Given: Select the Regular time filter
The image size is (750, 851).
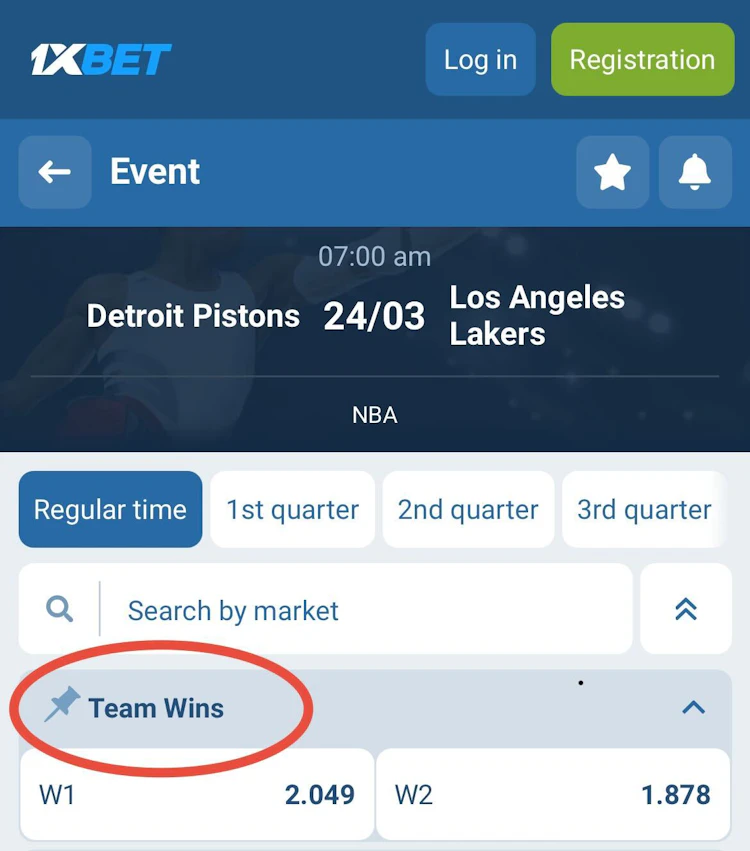Looking at the screenshot, I should coord(110,509).
